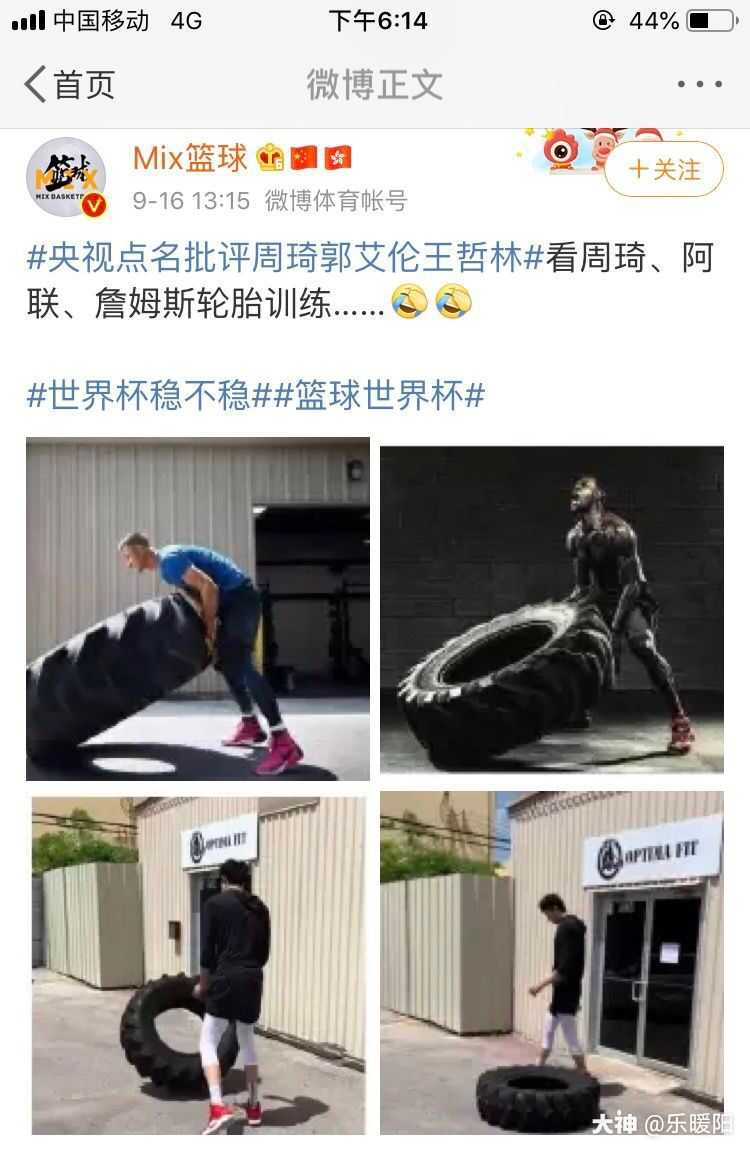The width and height of the screenshot is (750, 1150).
Task: Tap the Mix篮球 circular profile avatar
Action: 68,176
